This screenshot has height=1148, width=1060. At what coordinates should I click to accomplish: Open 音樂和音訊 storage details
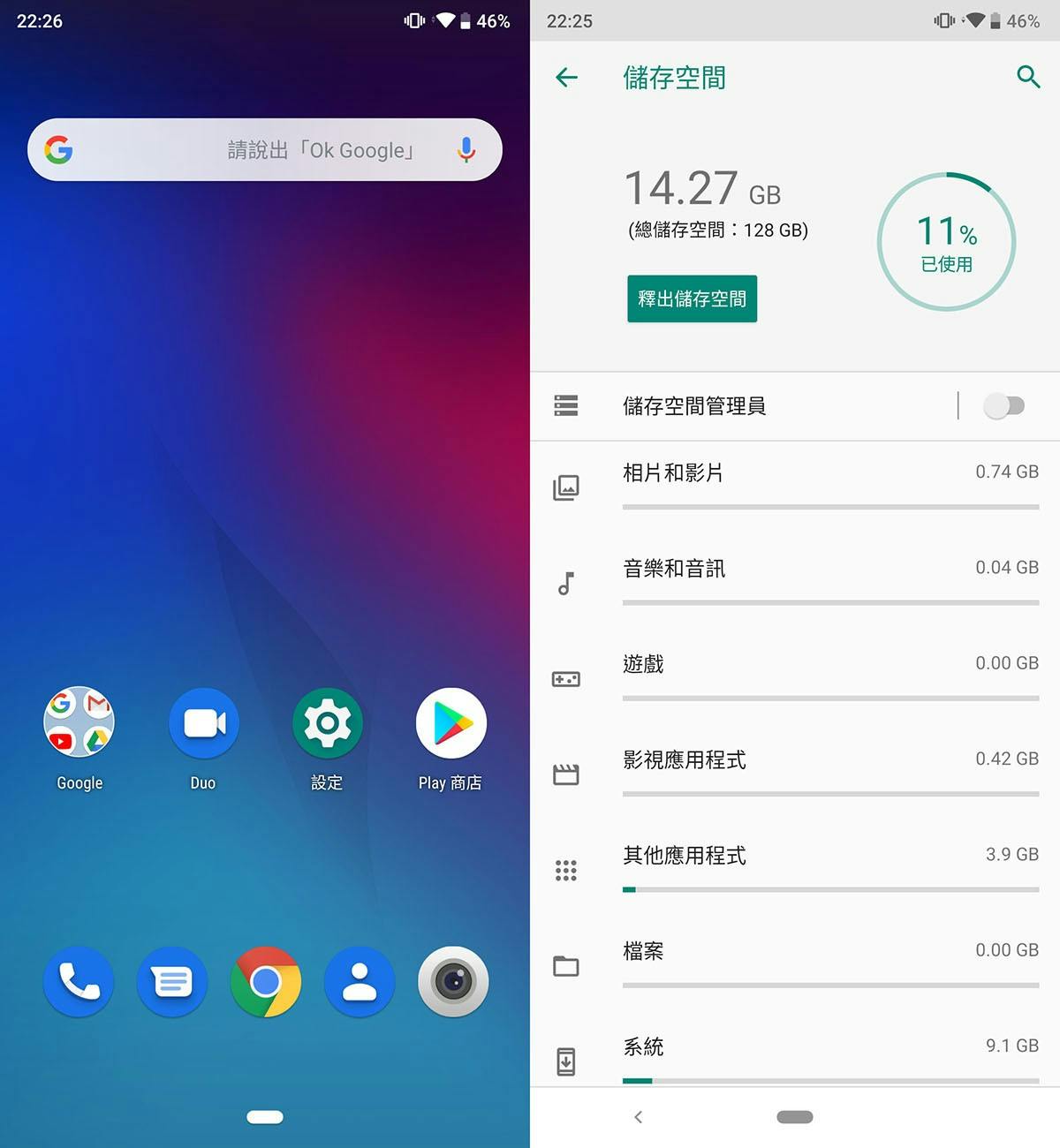[795, 579]
